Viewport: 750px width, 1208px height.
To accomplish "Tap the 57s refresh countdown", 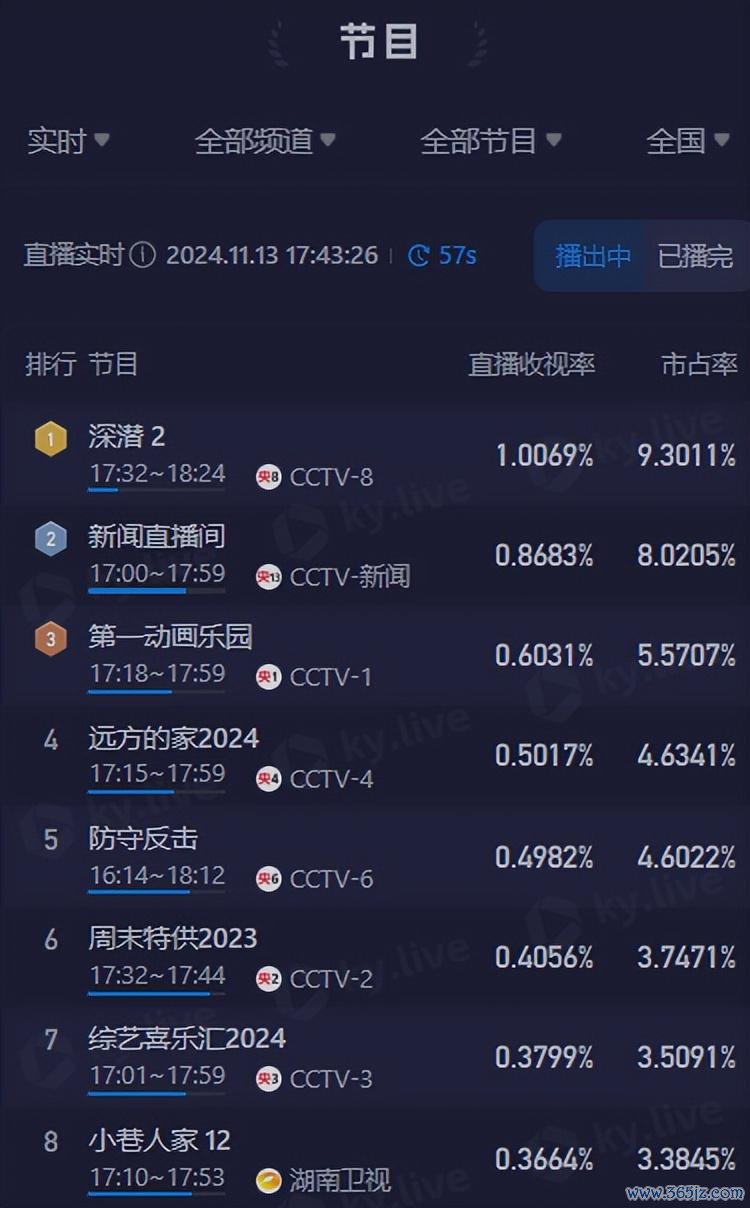I will pyautogui.click(x=443, y=256).
